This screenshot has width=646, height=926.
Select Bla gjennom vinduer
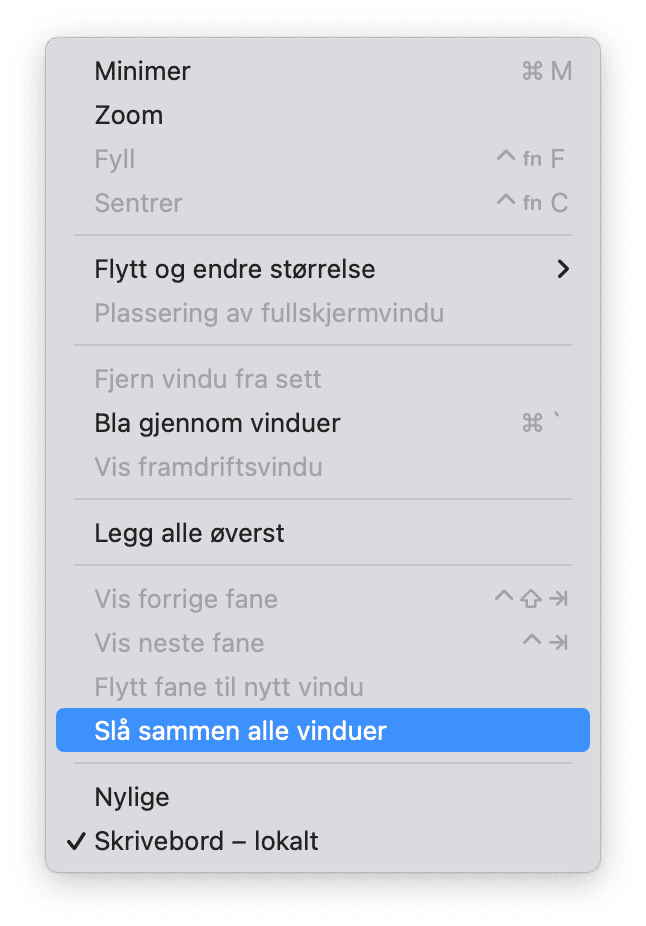point(217,423)
